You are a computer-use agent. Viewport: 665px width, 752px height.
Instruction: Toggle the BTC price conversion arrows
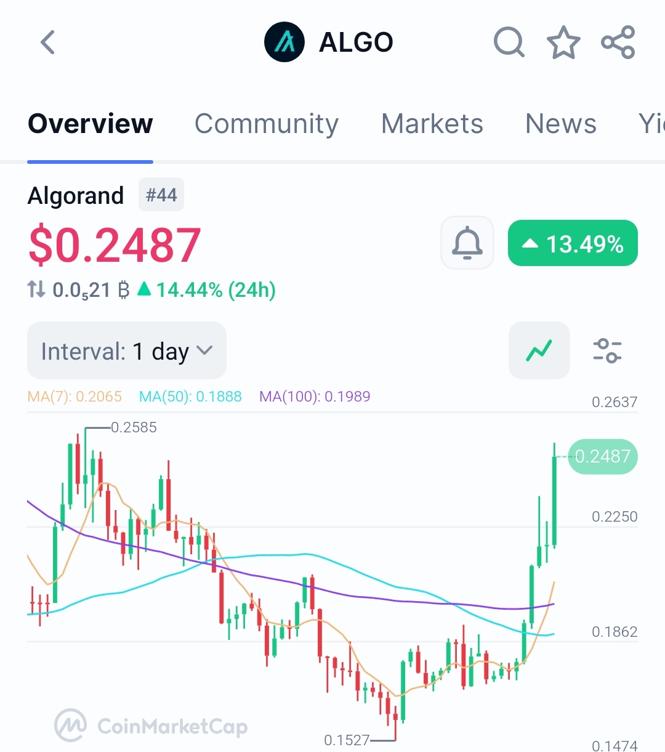pyautogui.click(x=37, y=290)
